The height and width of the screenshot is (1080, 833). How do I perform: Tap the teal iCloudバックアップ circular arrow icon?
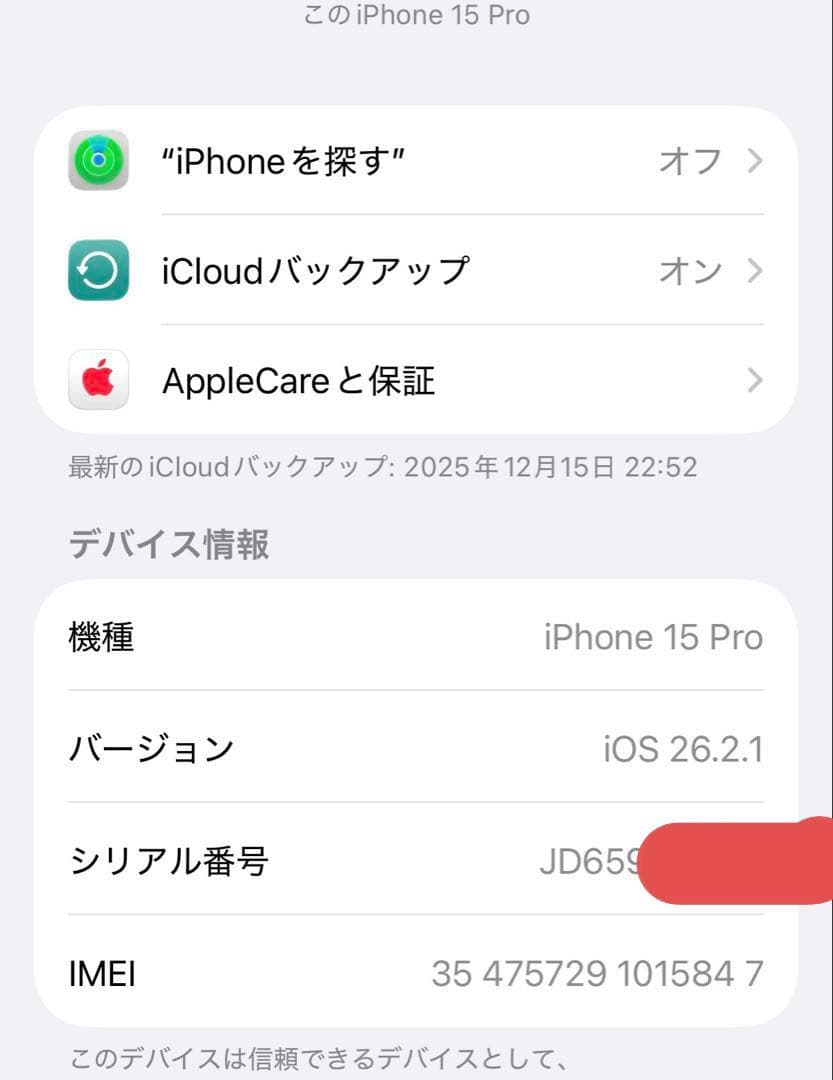click(x=97, y=270)
